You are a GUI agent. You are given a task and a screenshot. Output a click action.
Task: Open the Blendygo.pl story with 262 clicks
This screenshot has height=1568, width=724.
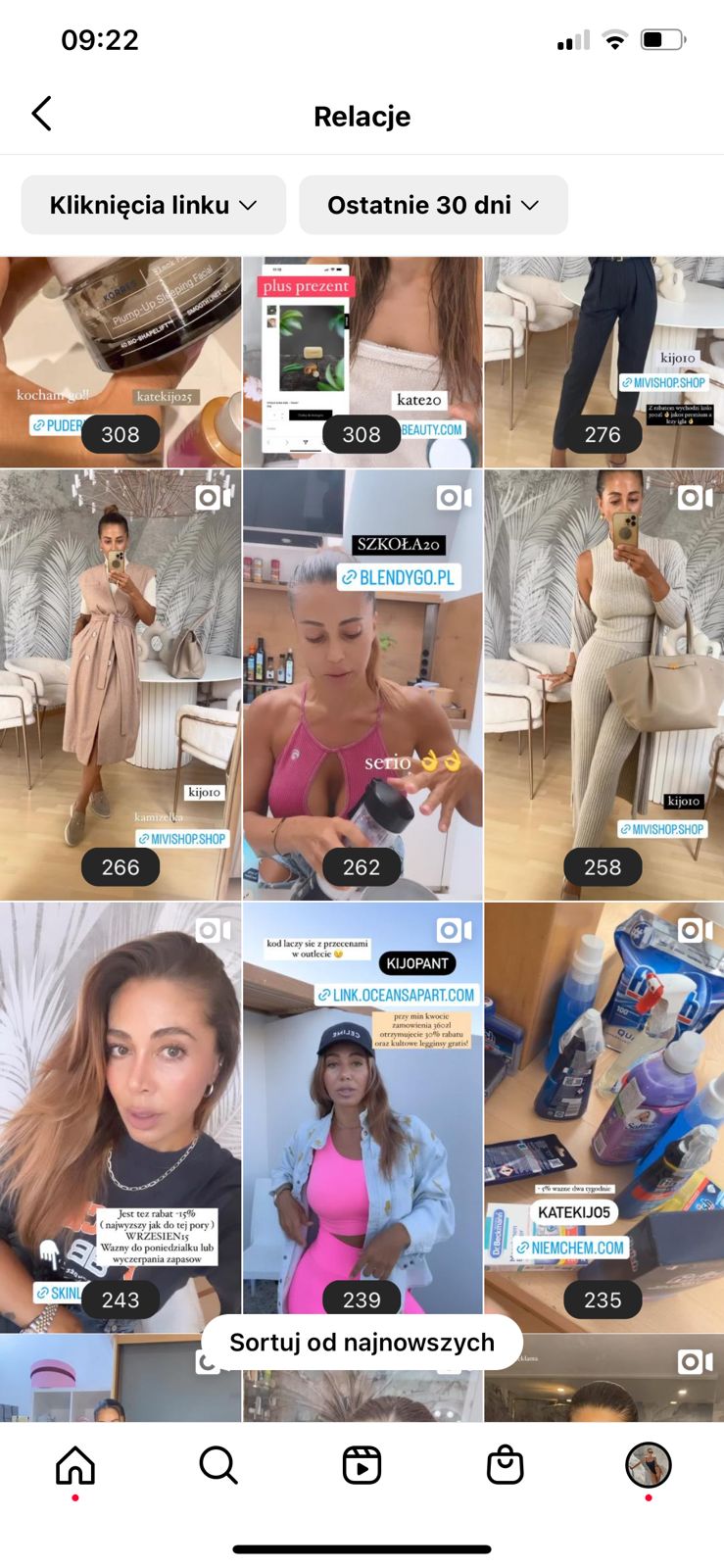pyautogui.click(x=362, y=684)
